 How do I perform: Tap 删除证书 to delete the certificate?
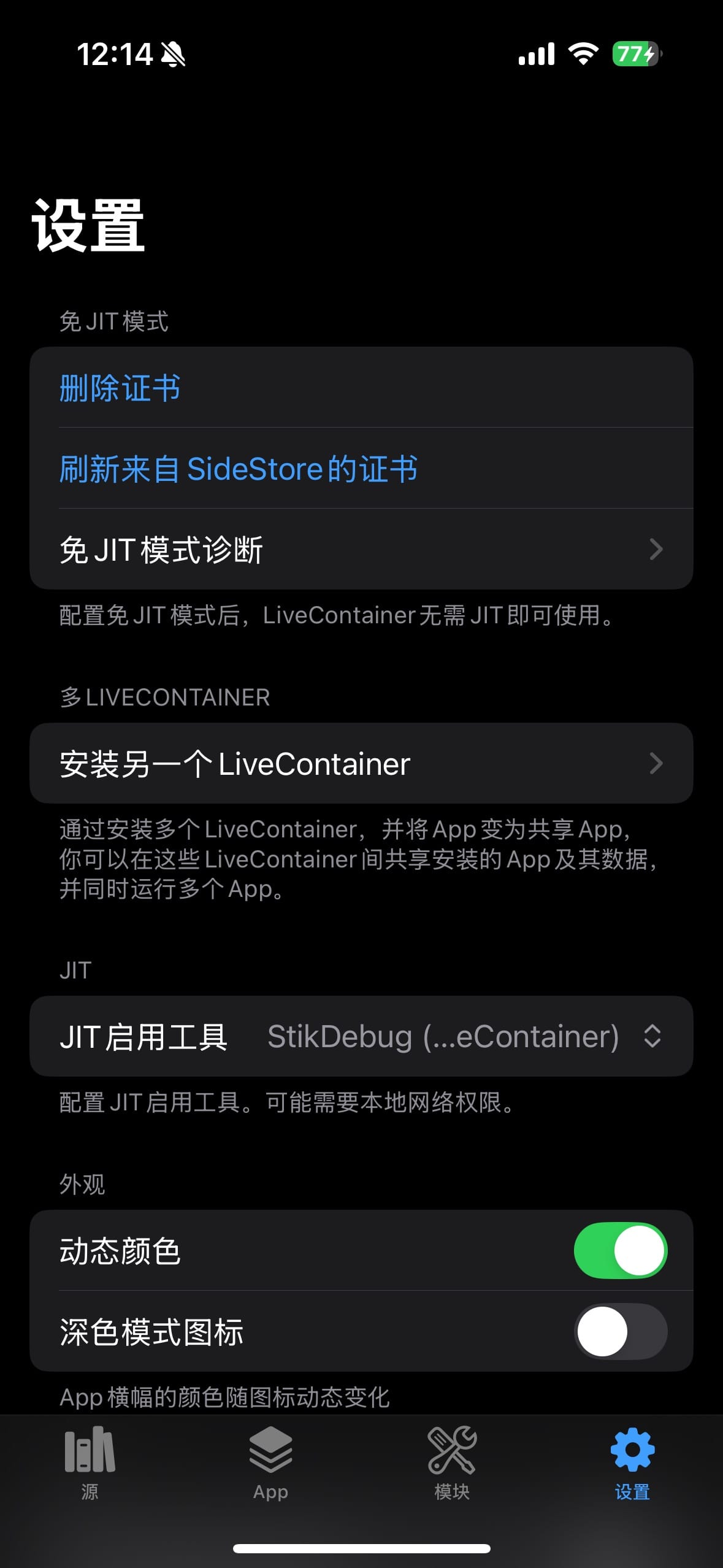(120, 388)
